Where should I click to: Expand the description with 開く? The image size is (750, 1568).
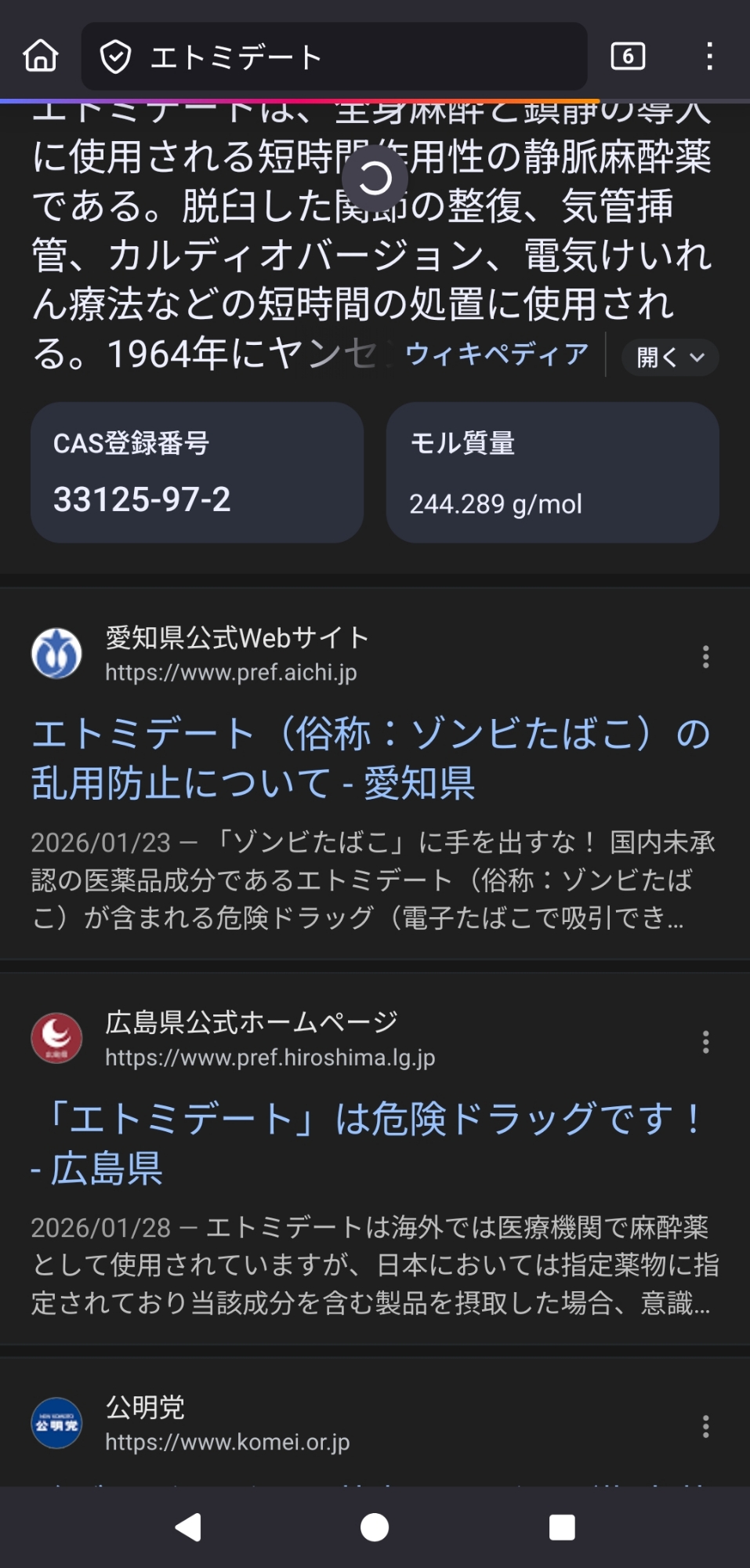670,358
